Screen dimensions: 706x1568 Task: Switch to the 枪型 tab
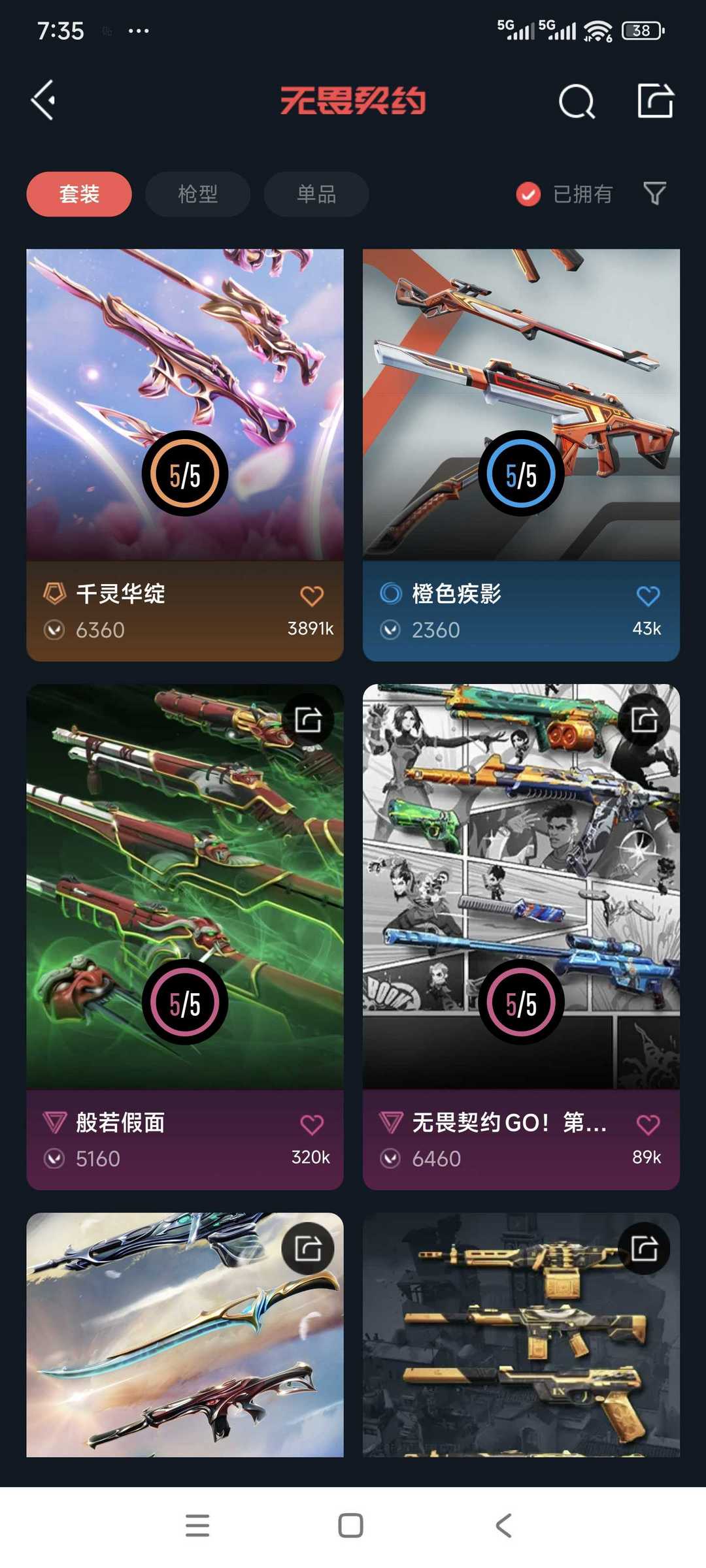[197, 194]
